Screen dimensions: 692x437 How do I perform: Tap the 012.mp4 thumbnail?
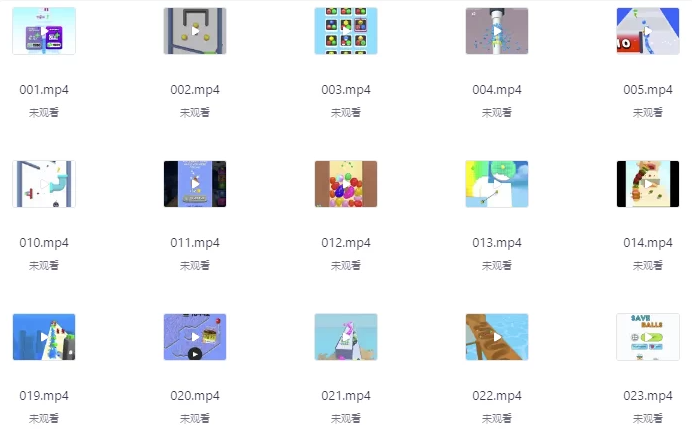click(346, 184)
